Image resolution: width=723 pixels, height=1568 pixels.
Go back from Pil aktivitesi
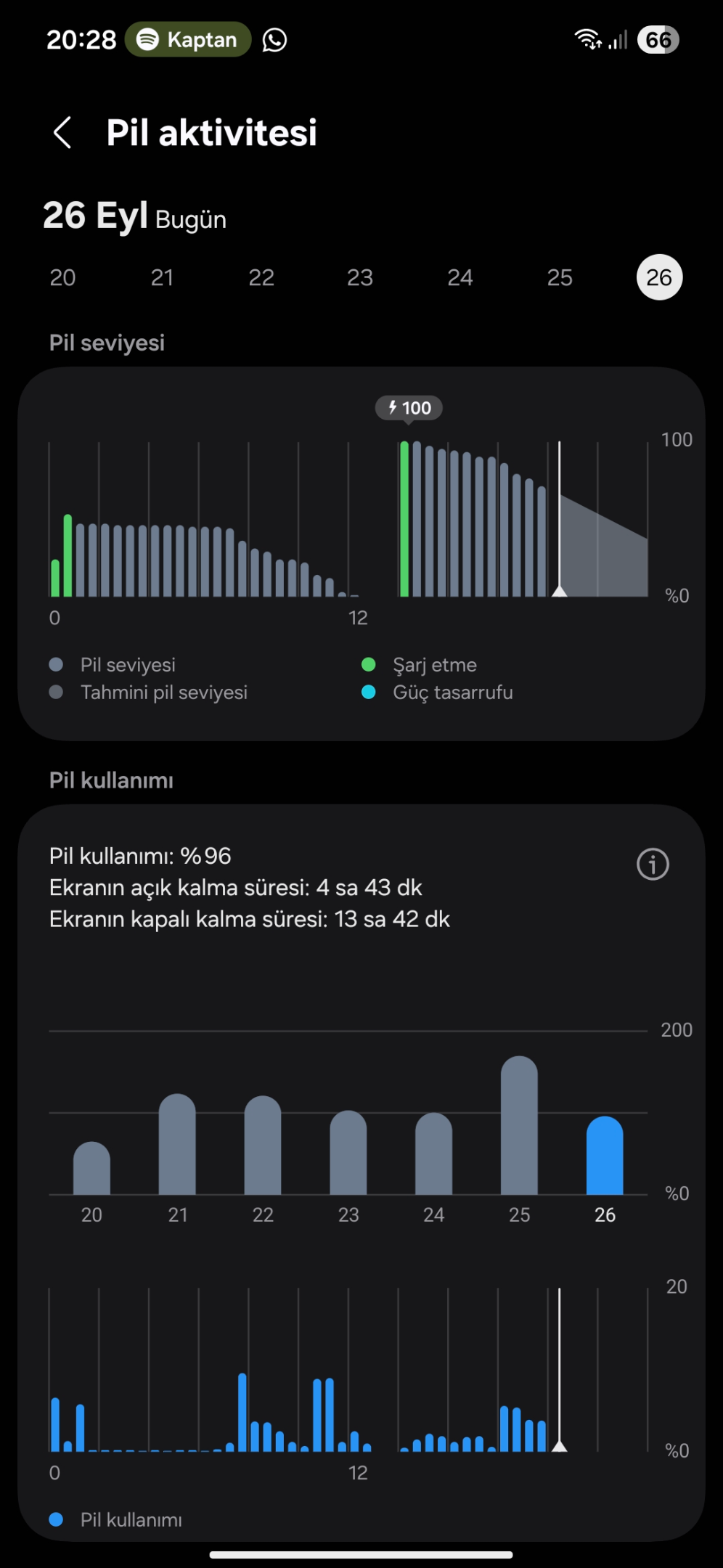point(62,133)
